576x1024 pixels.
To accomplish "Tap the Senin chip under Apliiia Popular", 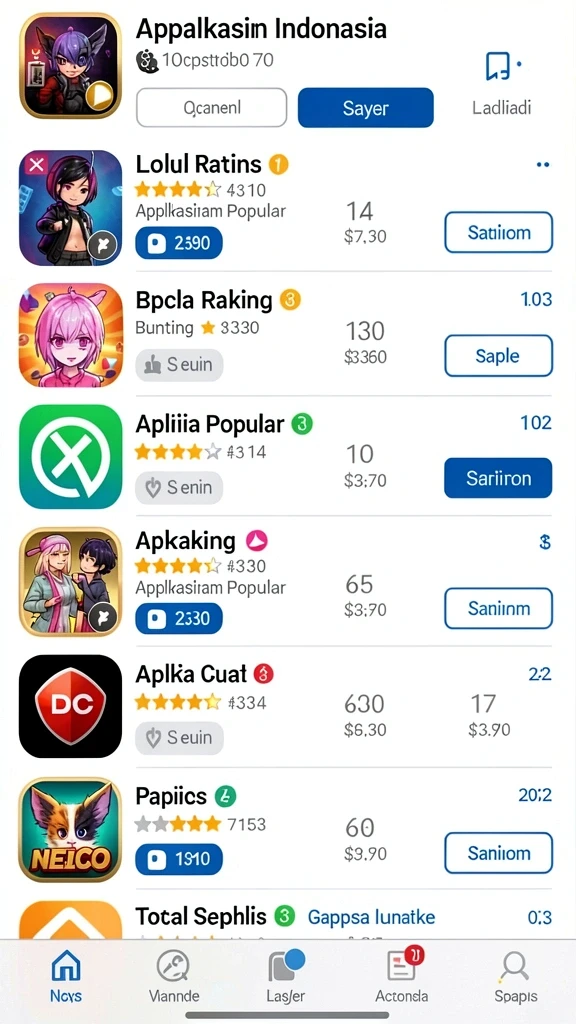I will pos(179,488).
